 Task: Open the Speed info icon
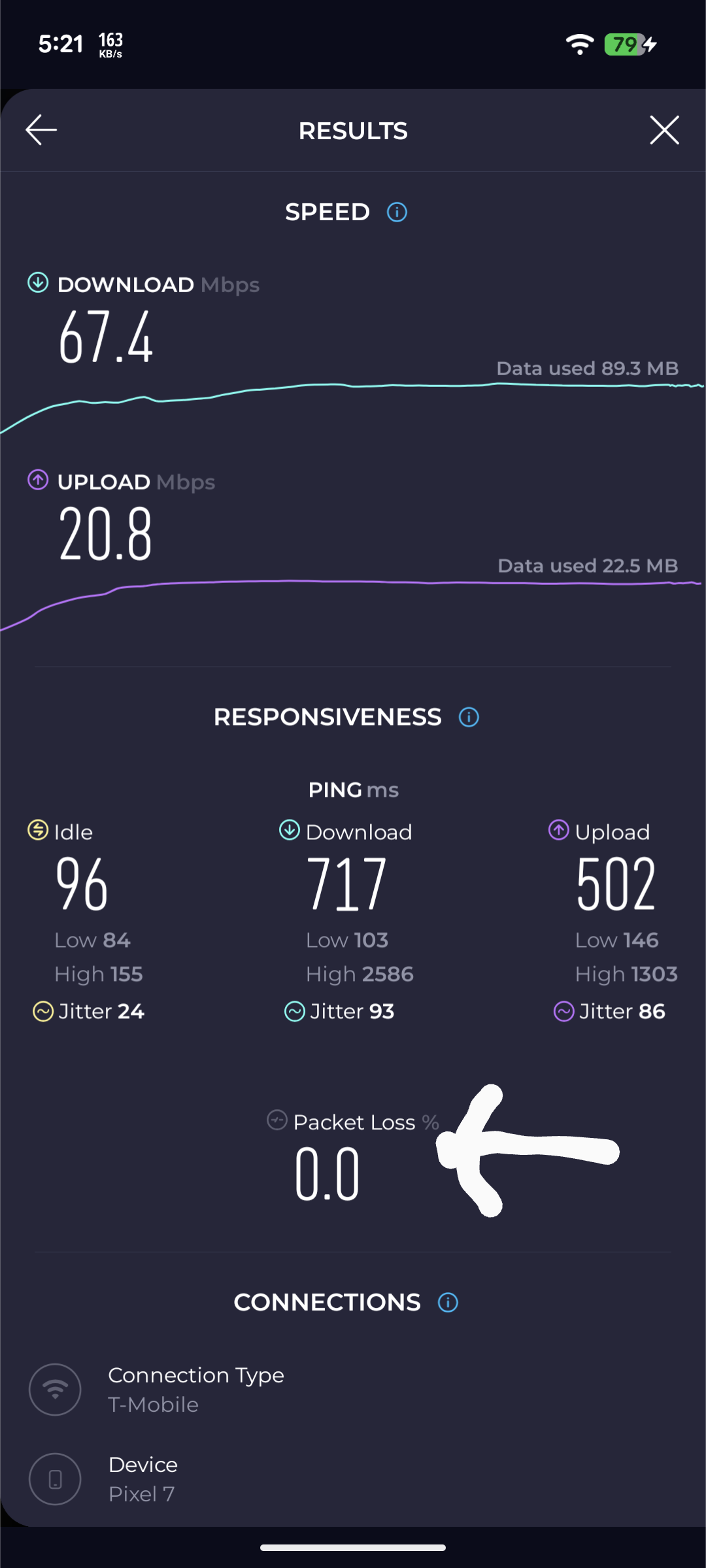click(397, 212)
